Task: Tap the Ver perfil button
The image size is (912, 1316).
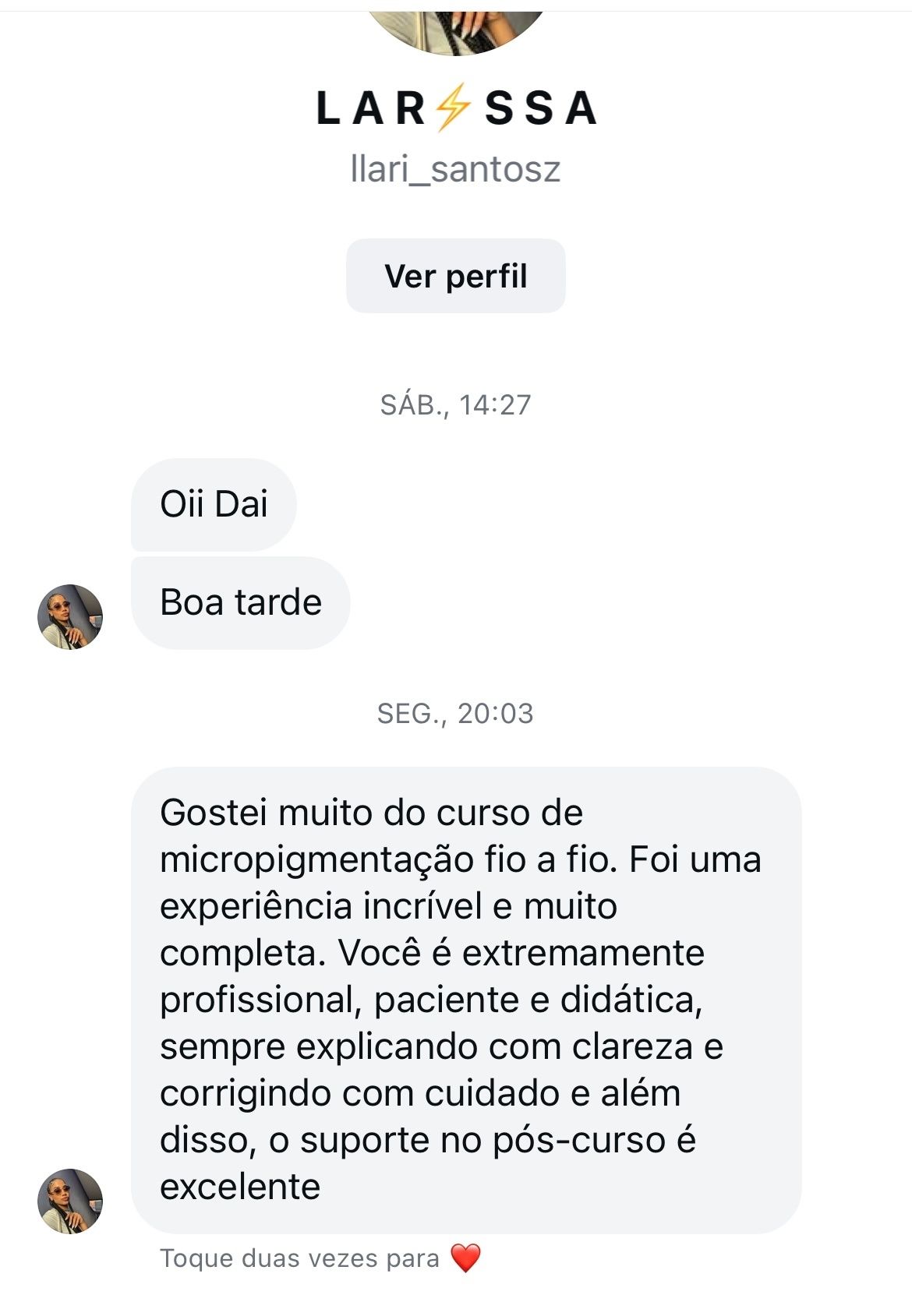Action: (455, 276)
